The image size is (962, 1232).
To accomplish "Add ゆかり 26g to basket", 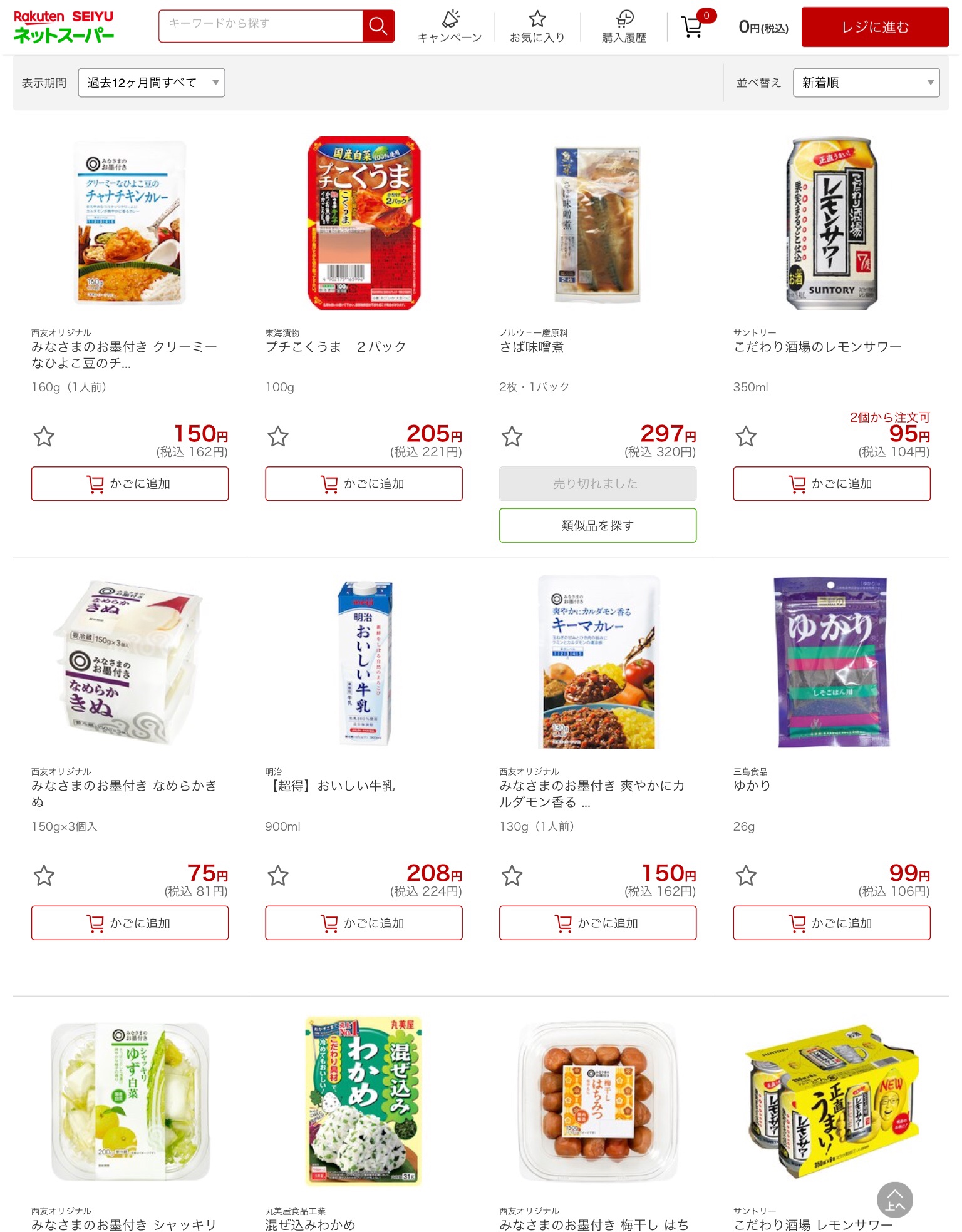I will click(x=831, y=923).
